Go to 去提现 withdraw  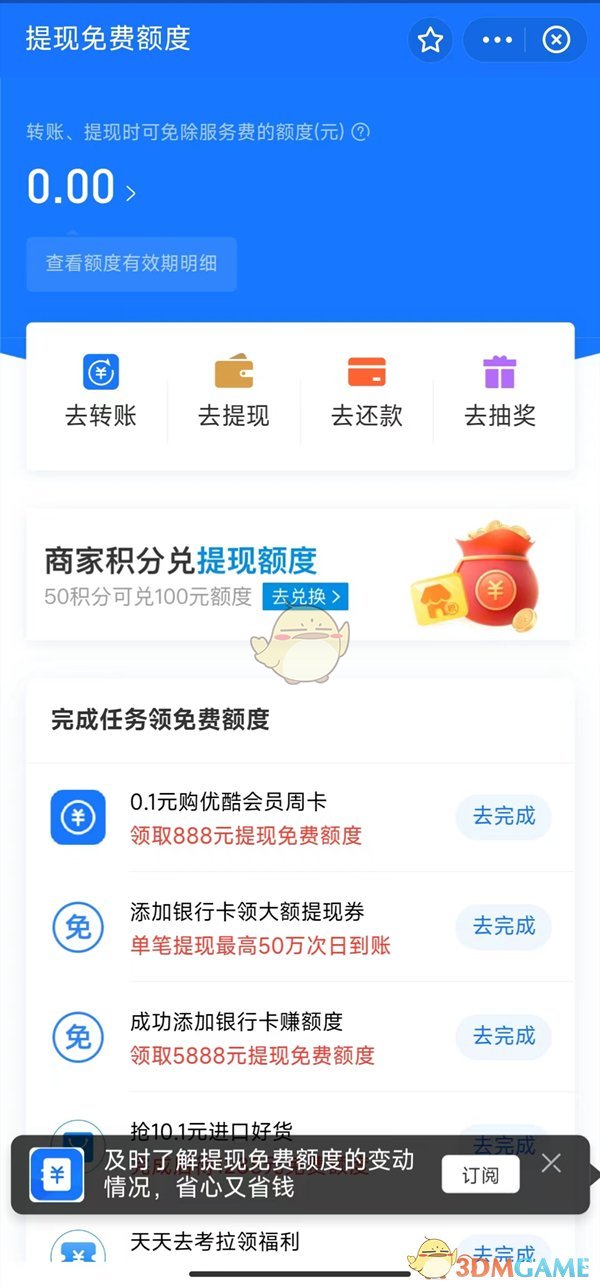[234, 394]
